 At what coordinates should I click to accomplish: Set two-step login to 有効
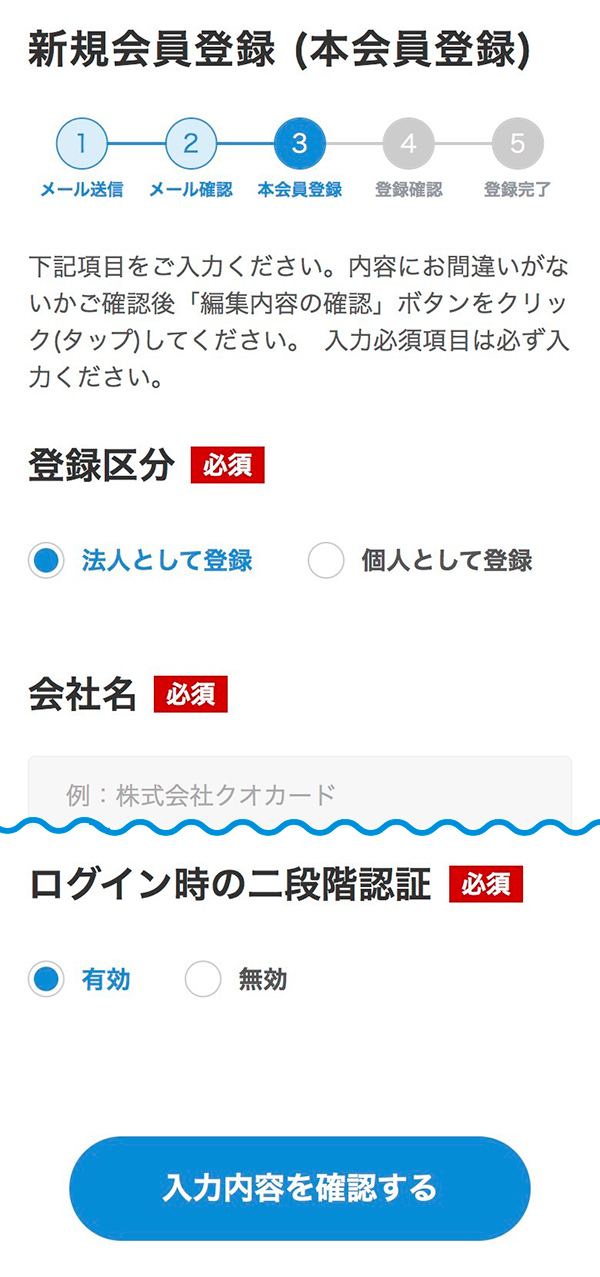point(47,980)
